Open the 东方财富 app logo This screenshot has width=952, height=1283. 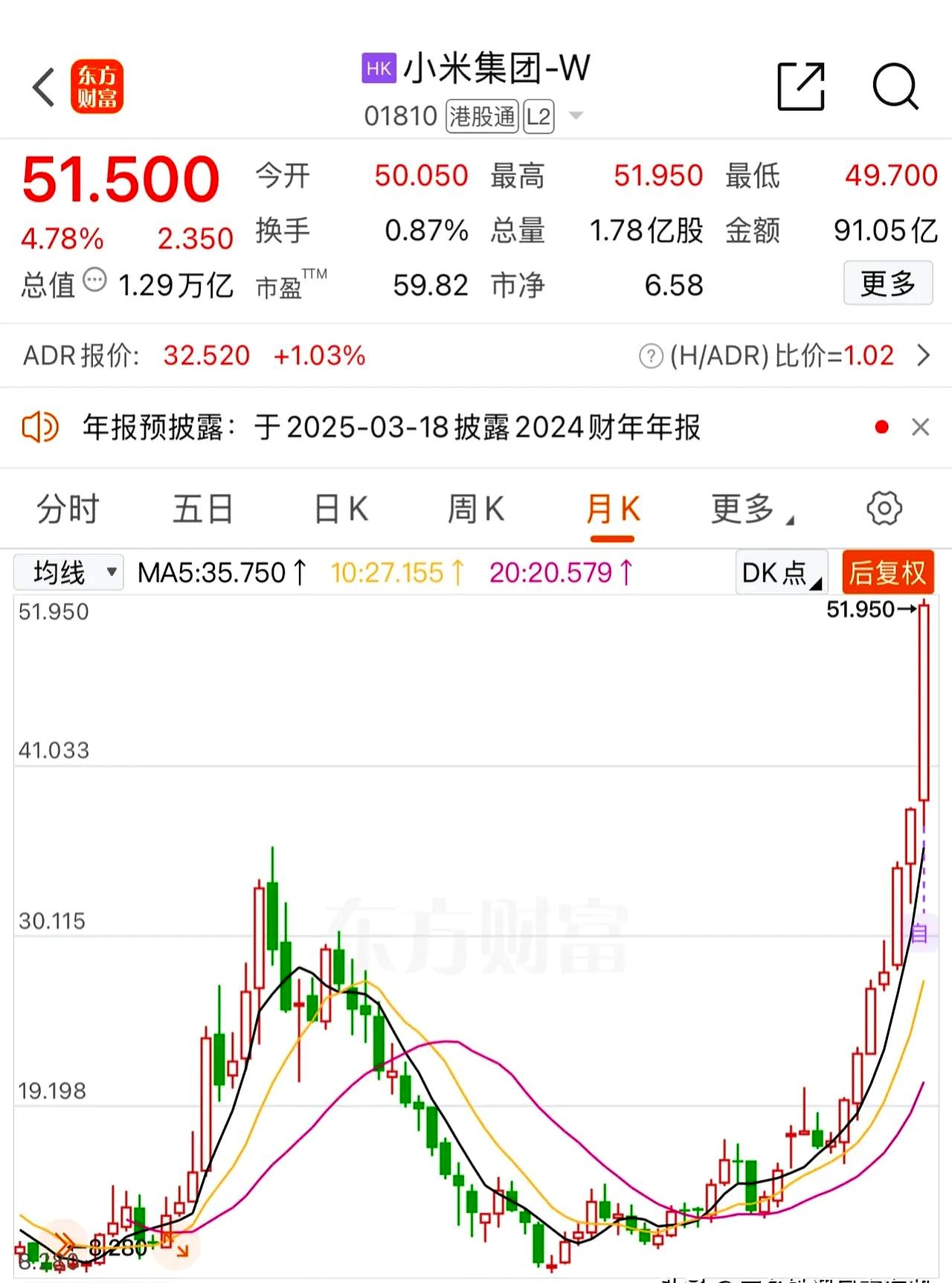[x=99, y=87]
